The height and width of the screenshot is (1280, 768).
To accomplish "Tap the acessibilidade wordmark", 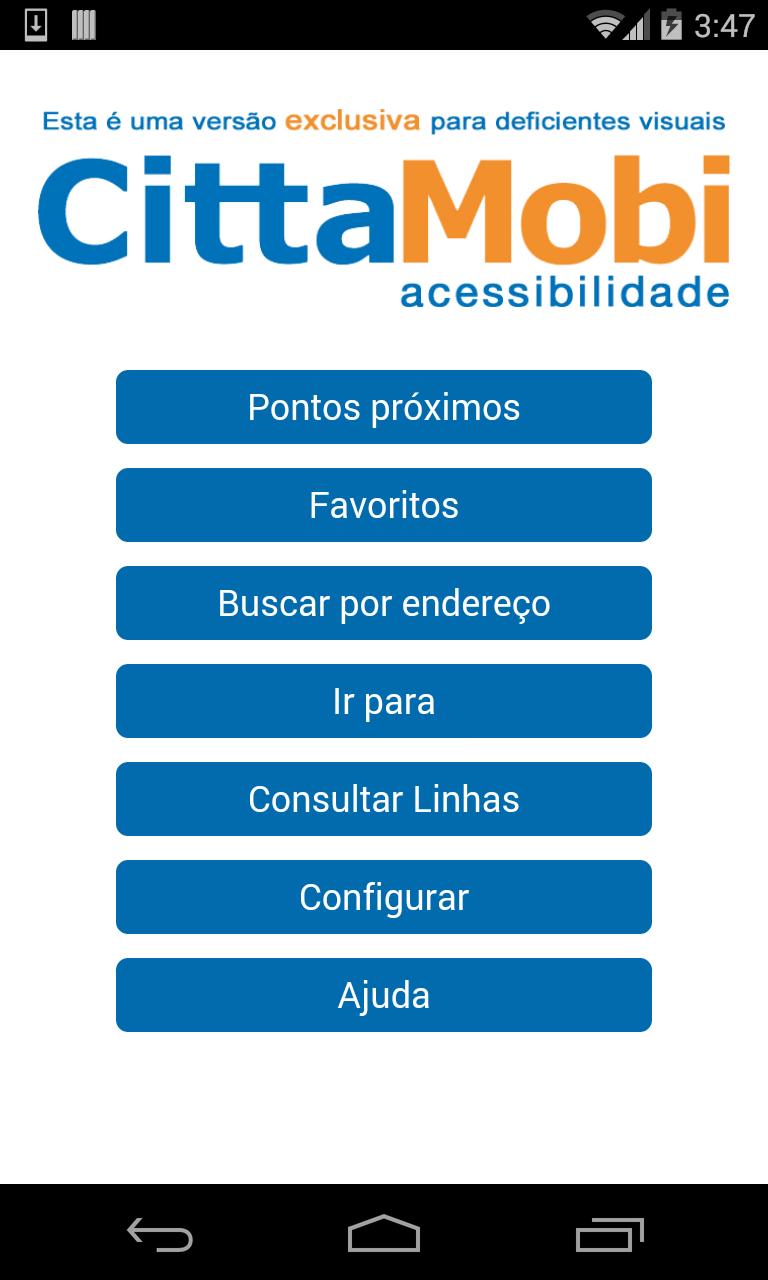I will [x=565, y=293].
